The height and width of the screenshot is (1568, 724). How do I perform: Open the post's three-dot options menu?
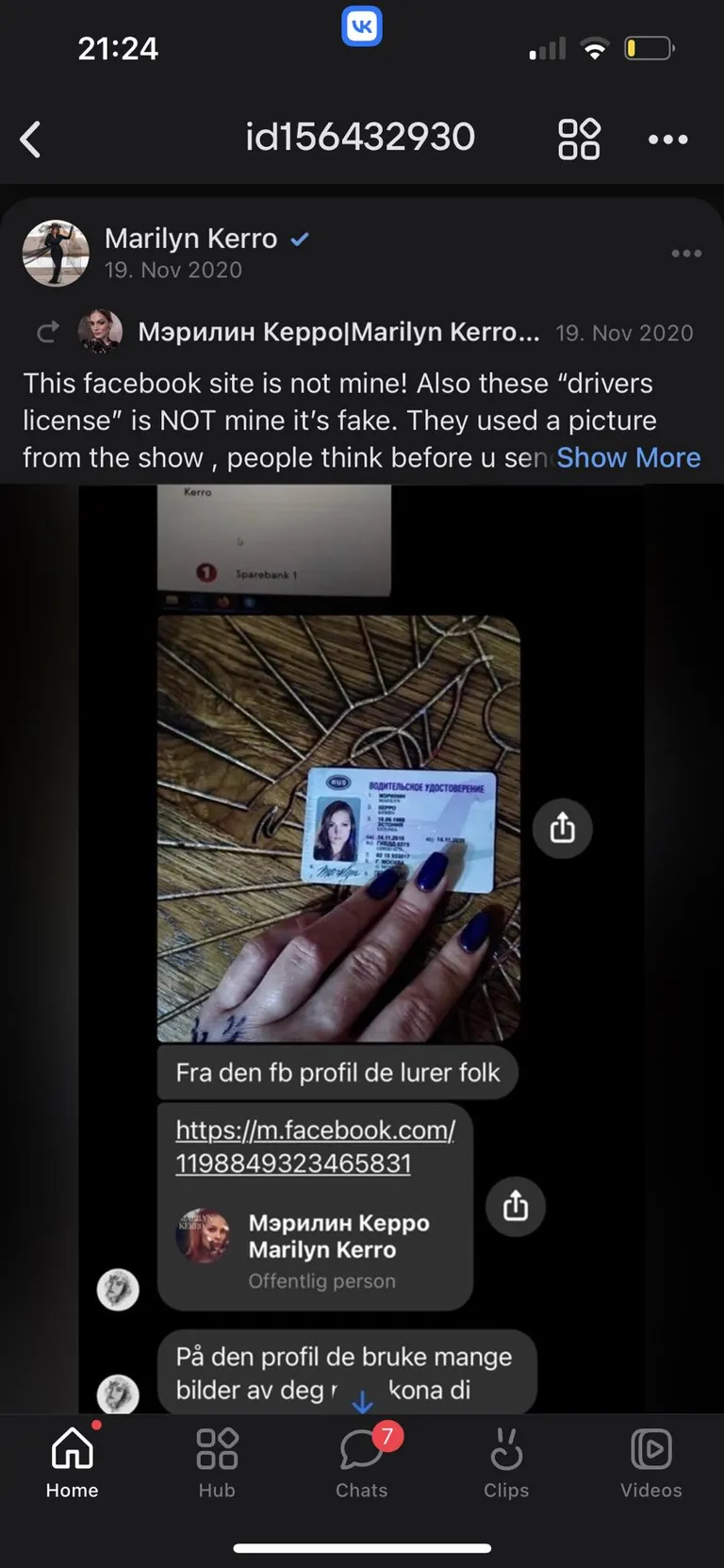pos(685,253)
